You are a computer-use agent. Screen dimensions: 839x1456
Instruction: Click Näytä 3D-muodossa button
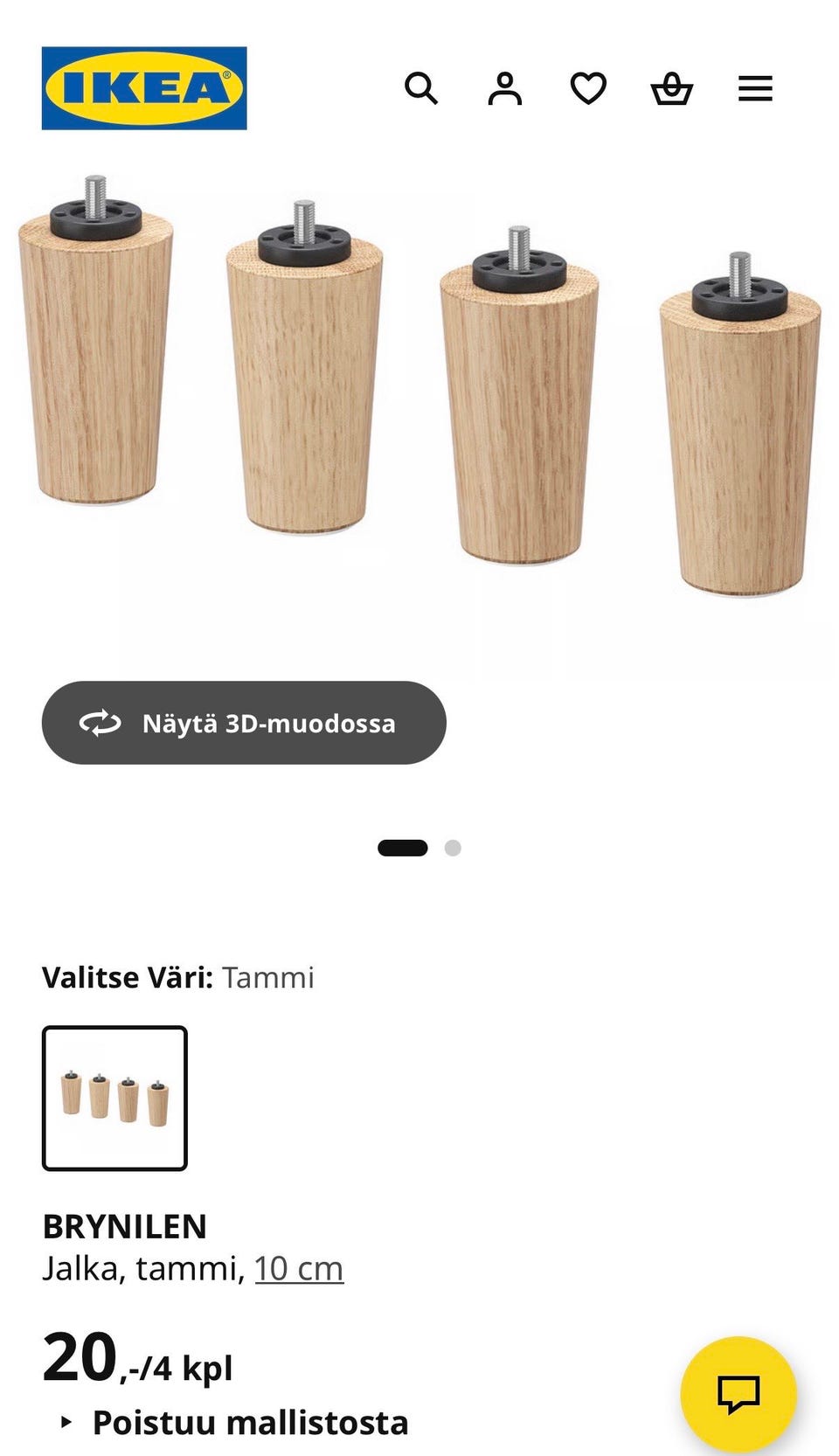244,724
